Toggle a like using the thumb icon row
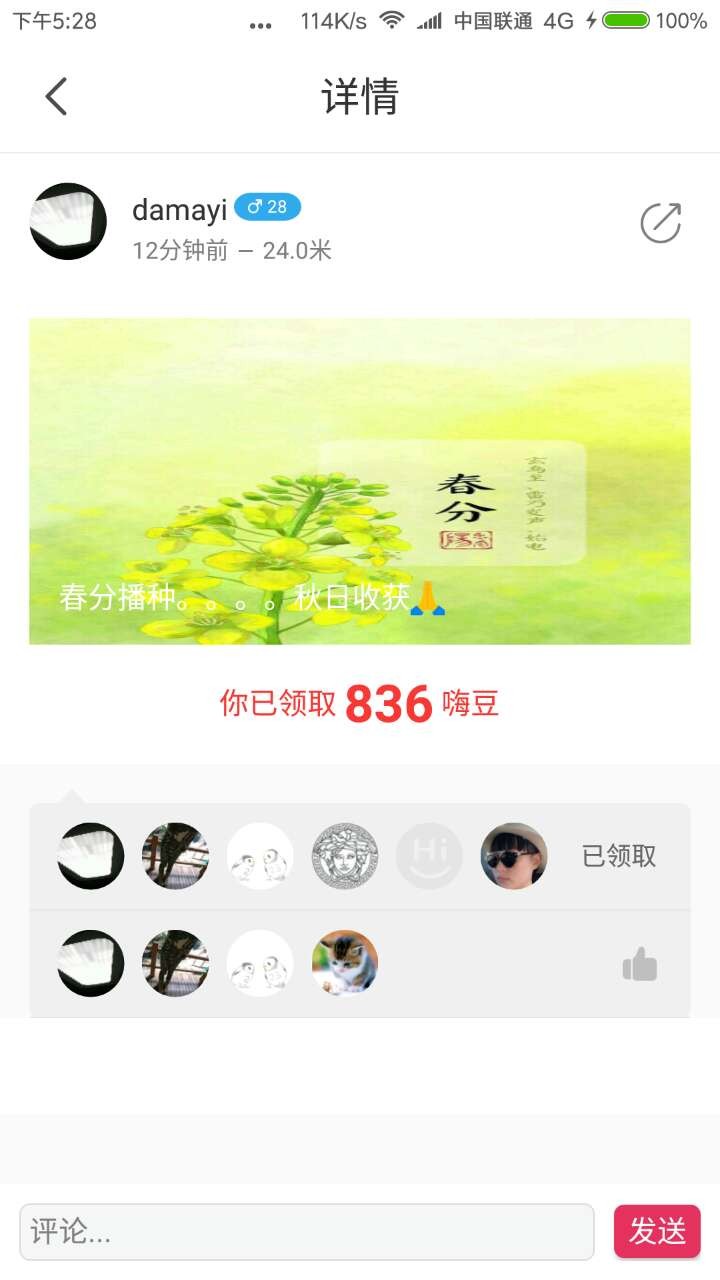Viewport: 720px width, 1280px height. 639,963
